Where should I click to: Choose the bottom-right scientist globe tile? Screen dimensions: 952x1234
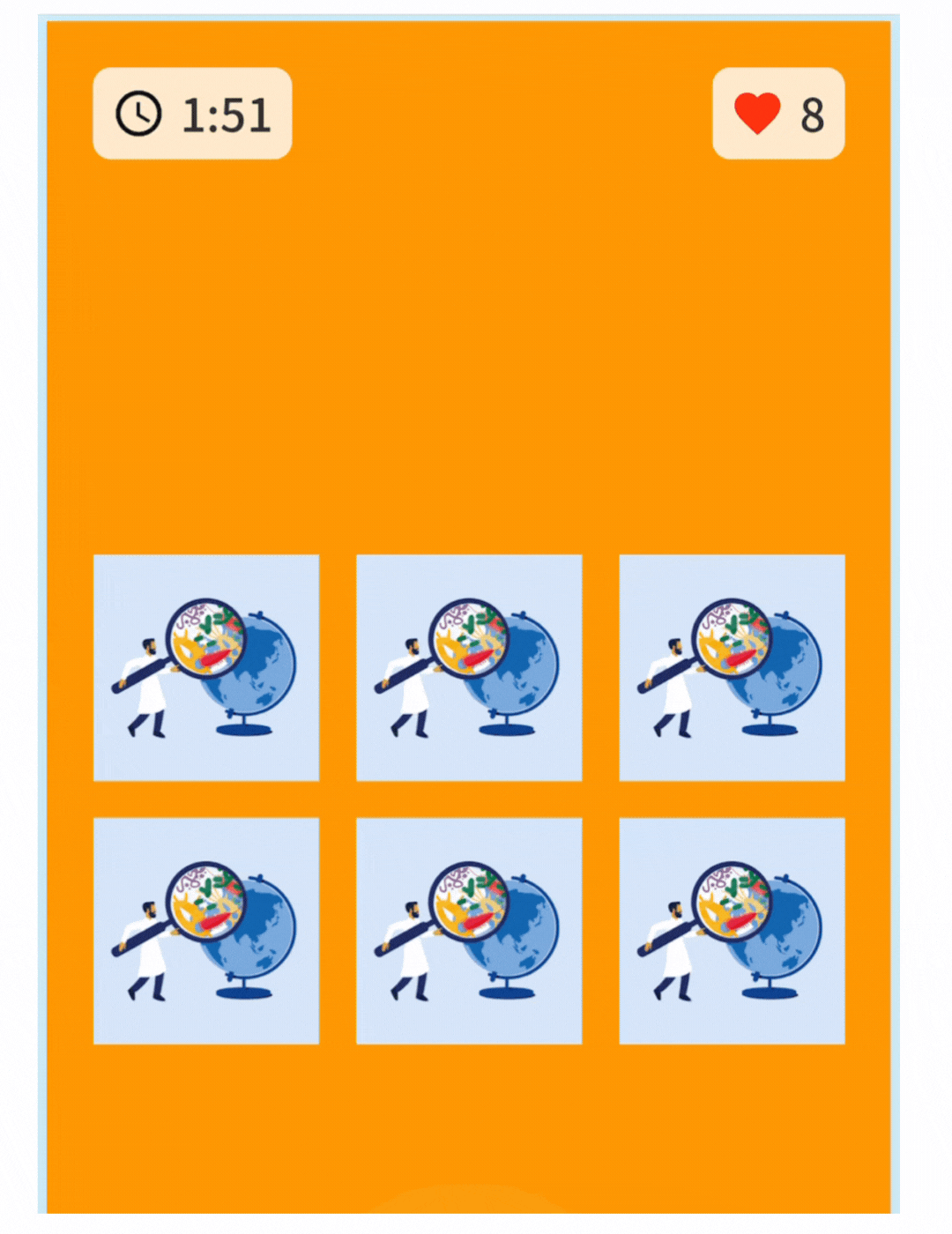point(732,931)
